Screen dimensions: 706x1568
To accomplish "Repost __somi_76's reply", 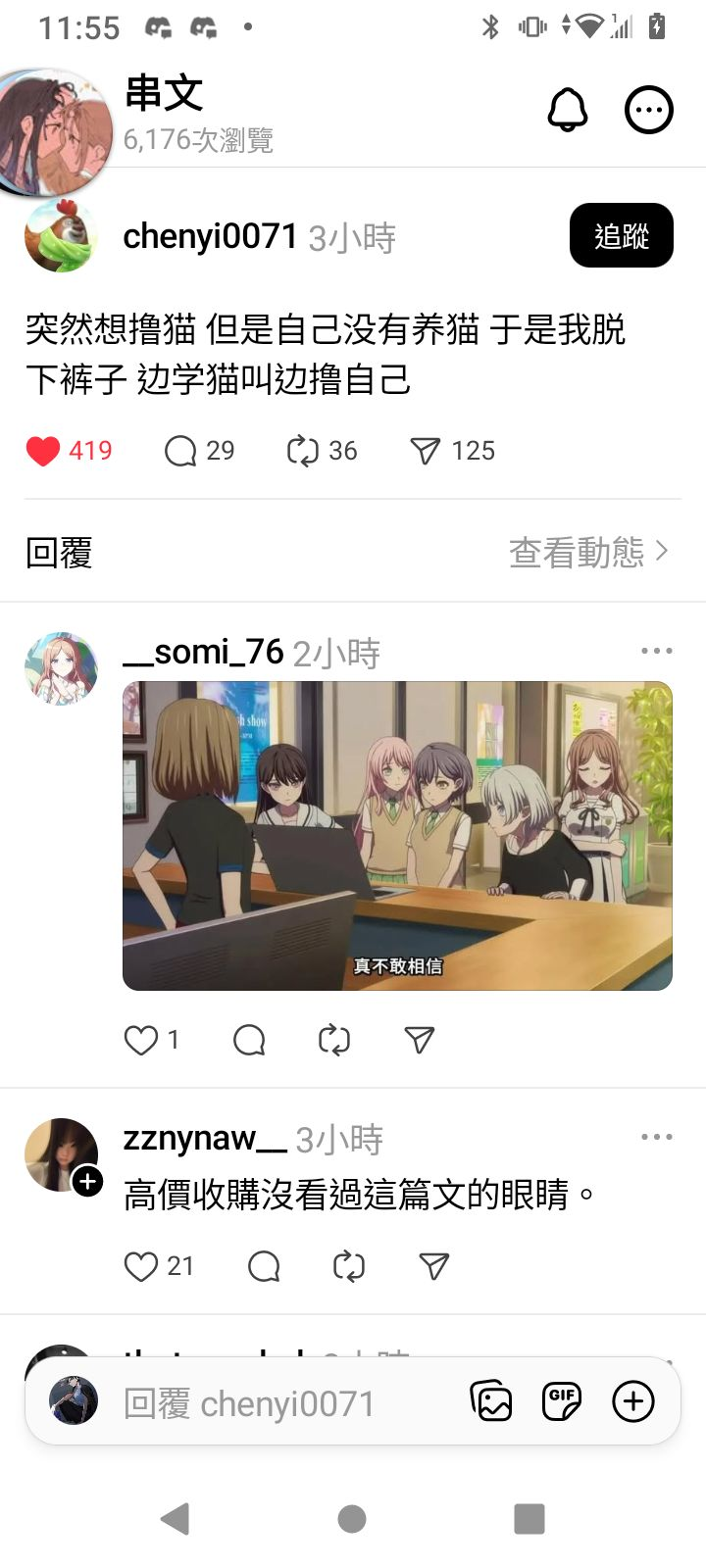I will [x=333, y=1040].
